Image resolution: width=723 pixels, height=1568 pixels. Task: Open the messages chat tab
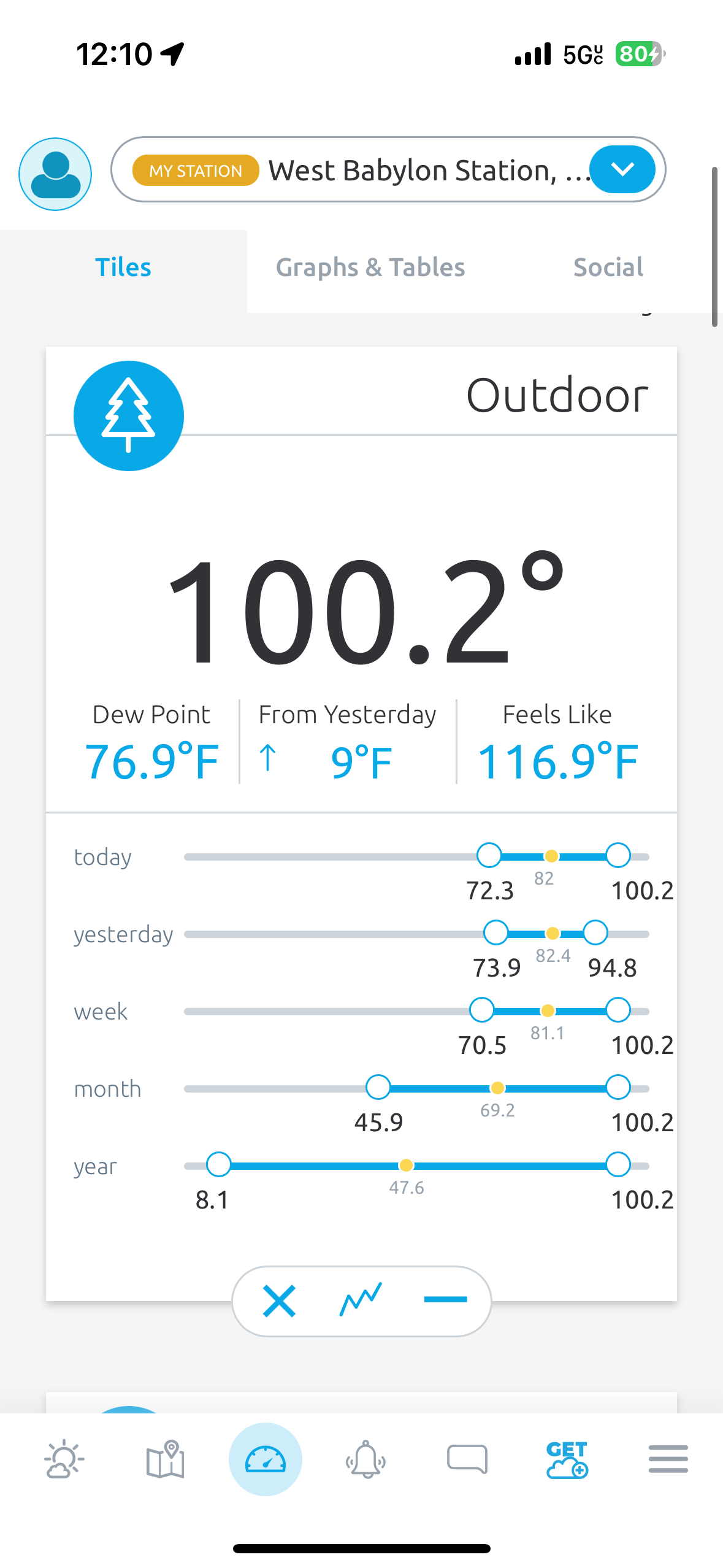[467, 1459]
